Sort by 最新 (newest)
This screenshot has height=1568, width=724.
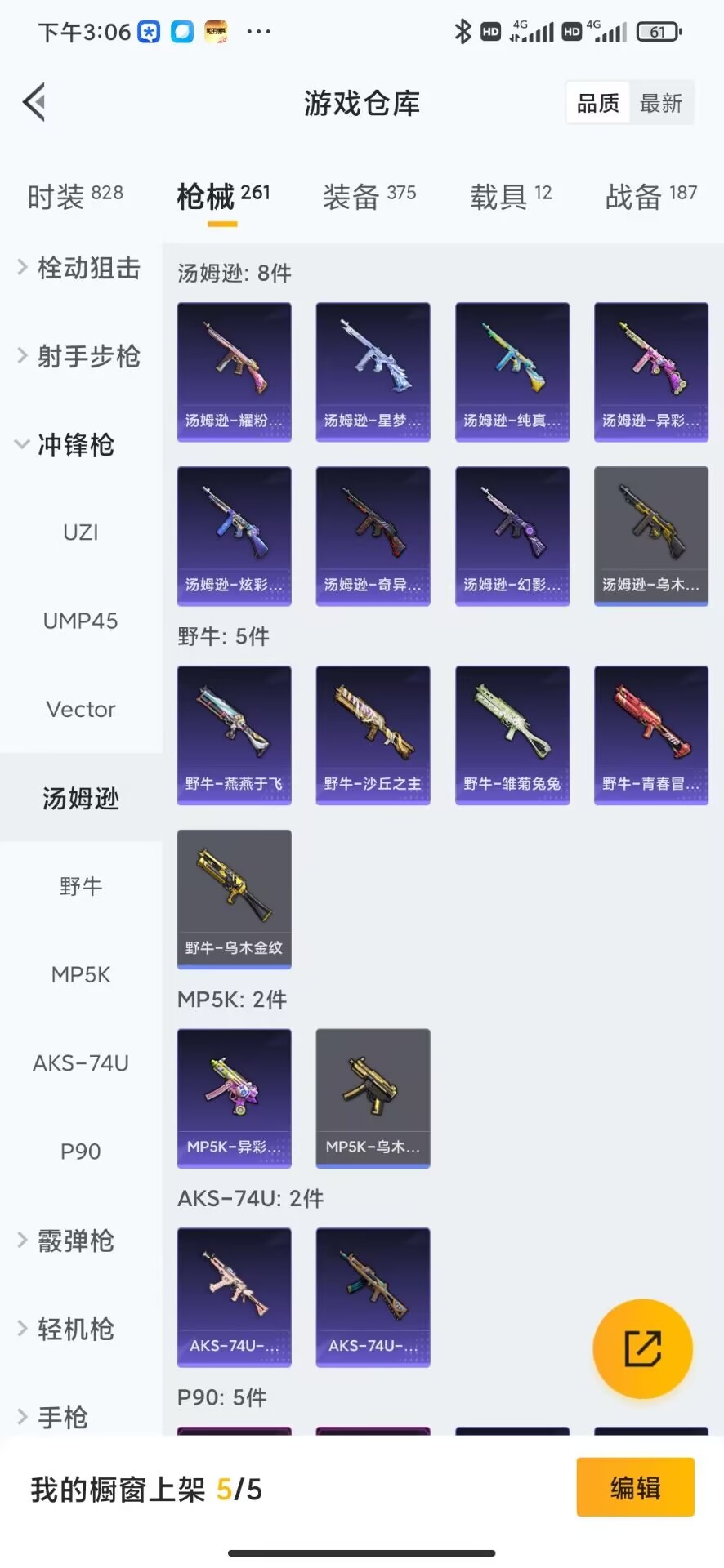tap(660, 103)
